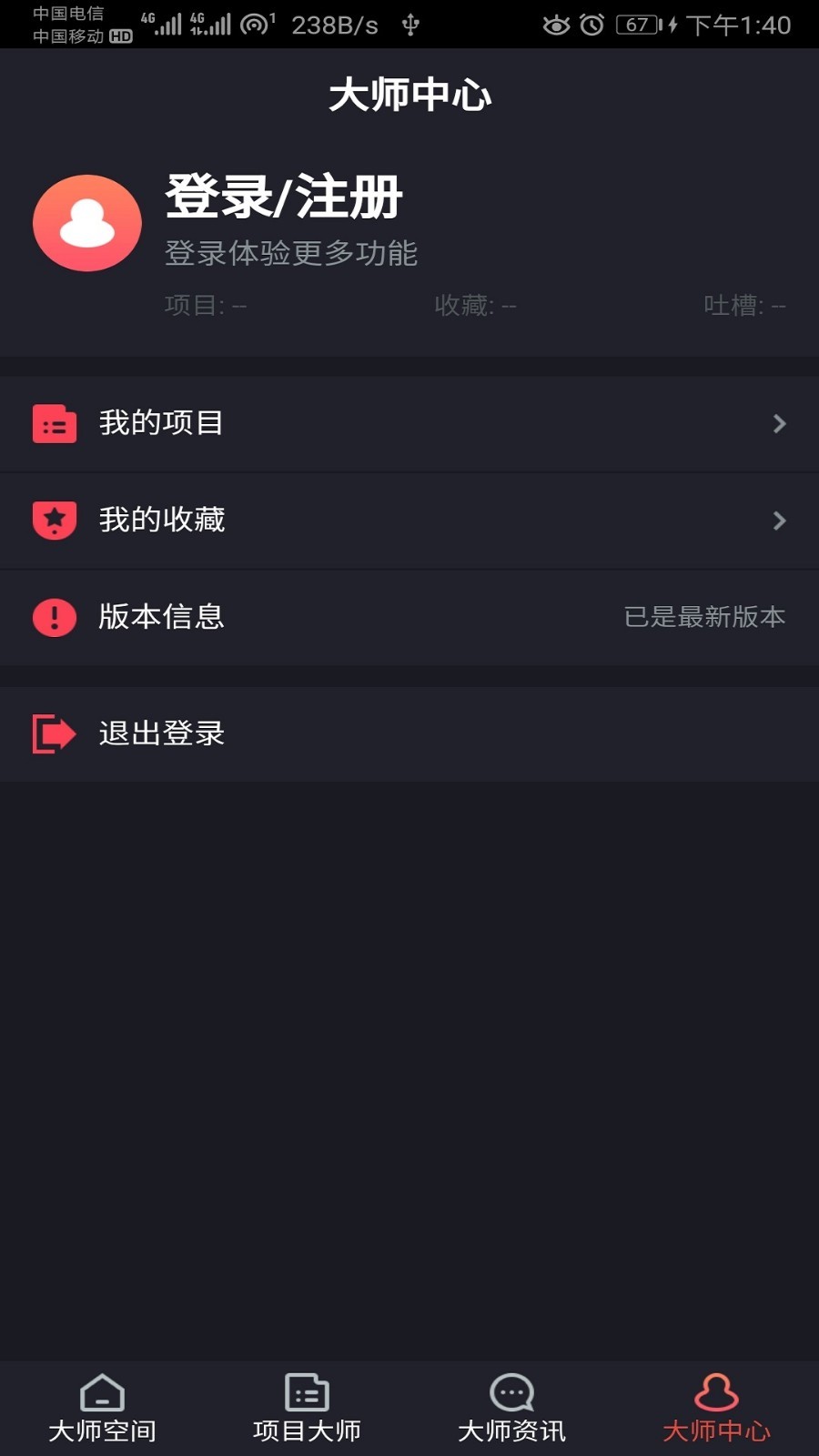The image size is (819, 1456).
Task: Click the alarm clock status bar icon
Action: 592,25
